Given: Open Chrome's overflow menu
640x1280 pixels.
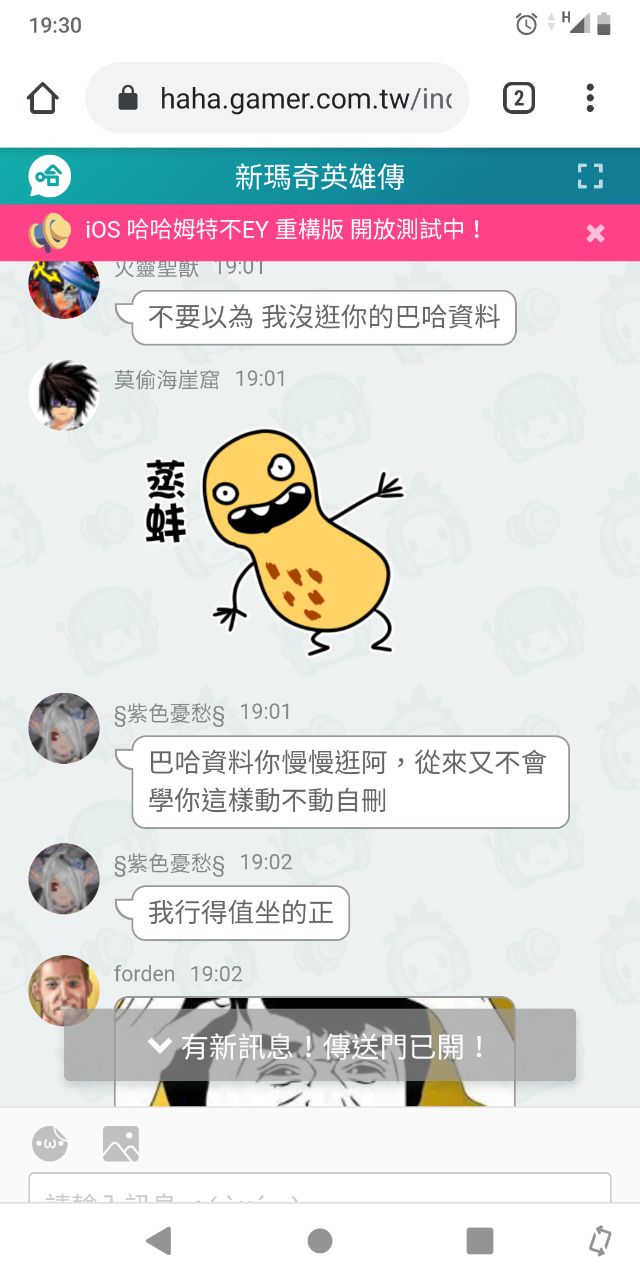Looking at the screenshot, I should pyautogui.click(x=590, y=98).
